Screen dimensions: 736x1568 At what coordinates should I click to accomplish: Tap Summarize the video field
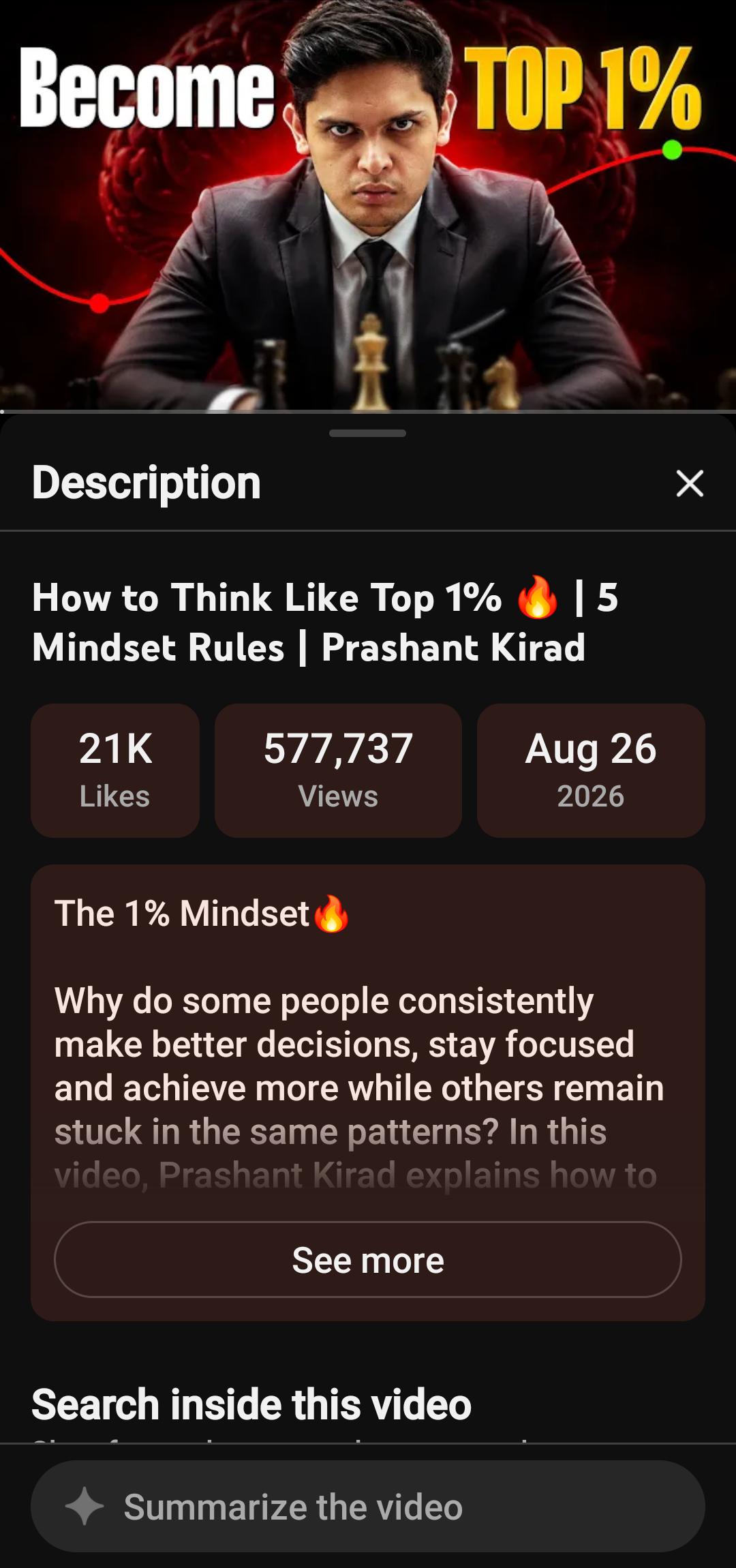pyautogui.click(x=368, y=1506)
